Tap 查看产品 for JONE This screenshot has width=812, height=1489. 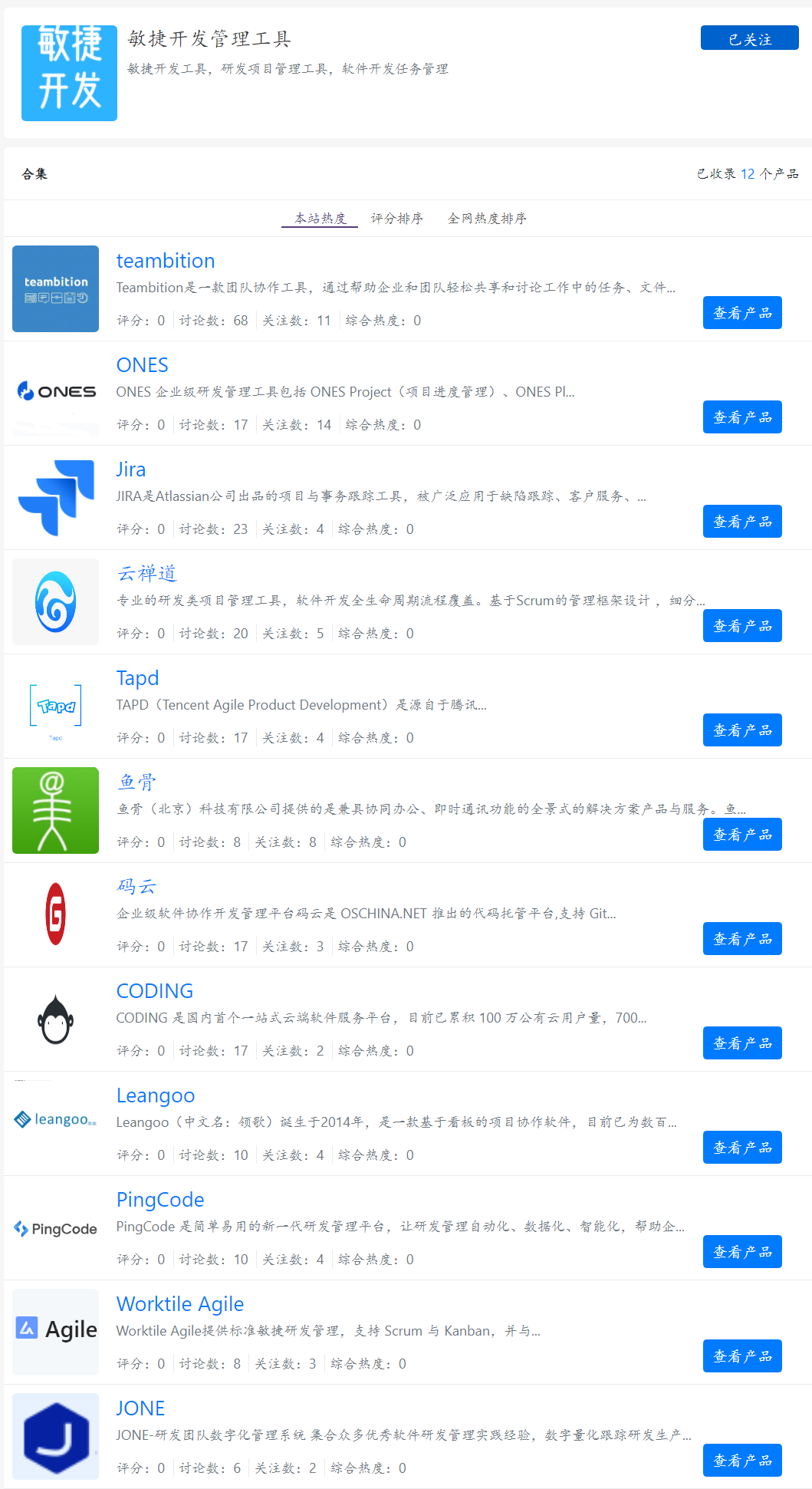(x=741, y=1461)
